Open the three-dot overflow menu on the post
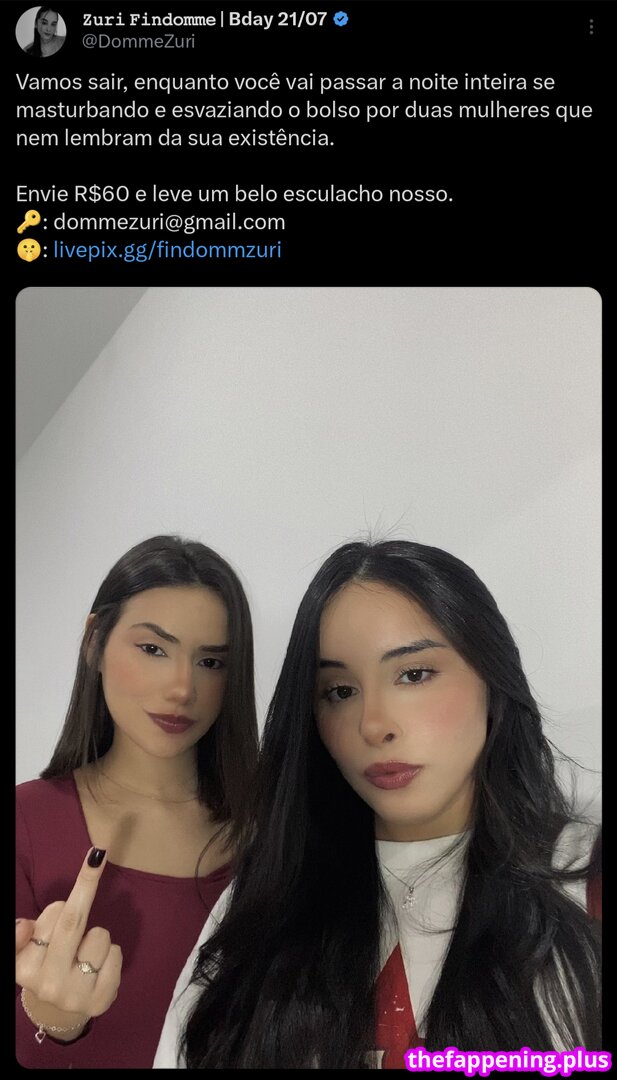Viewport: 617px width, 1080px height. click(591, 27)
